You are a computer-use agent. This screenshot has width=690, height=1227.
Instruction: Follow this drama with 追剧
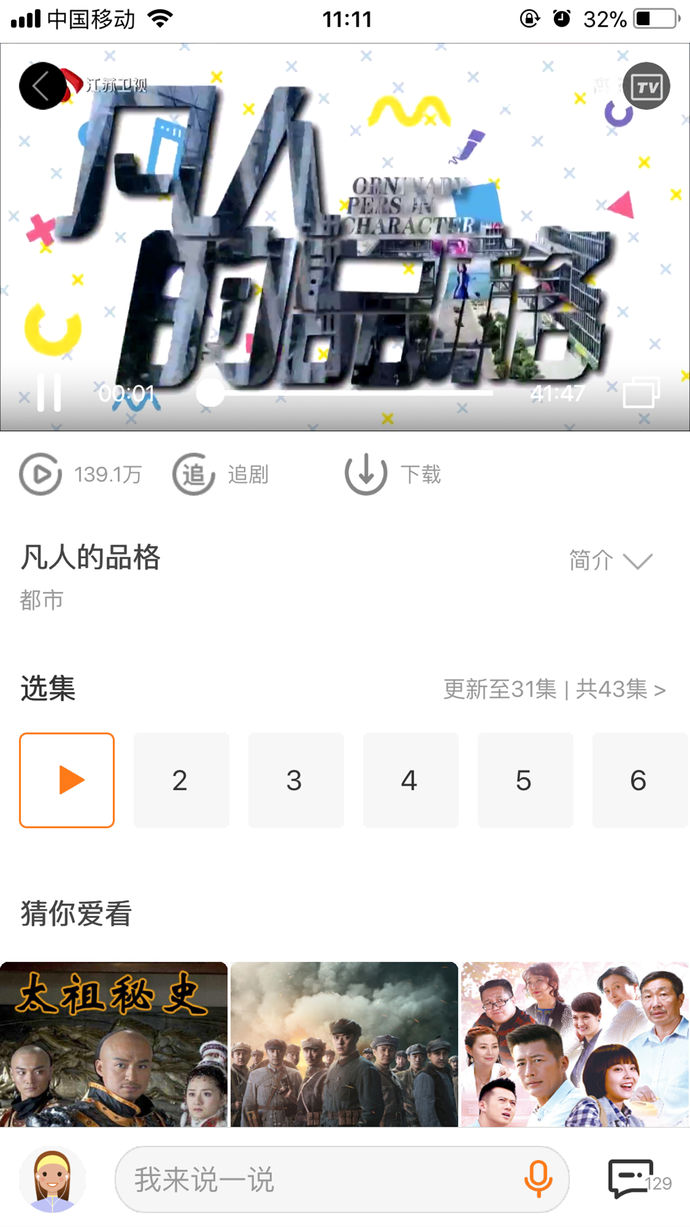click(221, 474)
